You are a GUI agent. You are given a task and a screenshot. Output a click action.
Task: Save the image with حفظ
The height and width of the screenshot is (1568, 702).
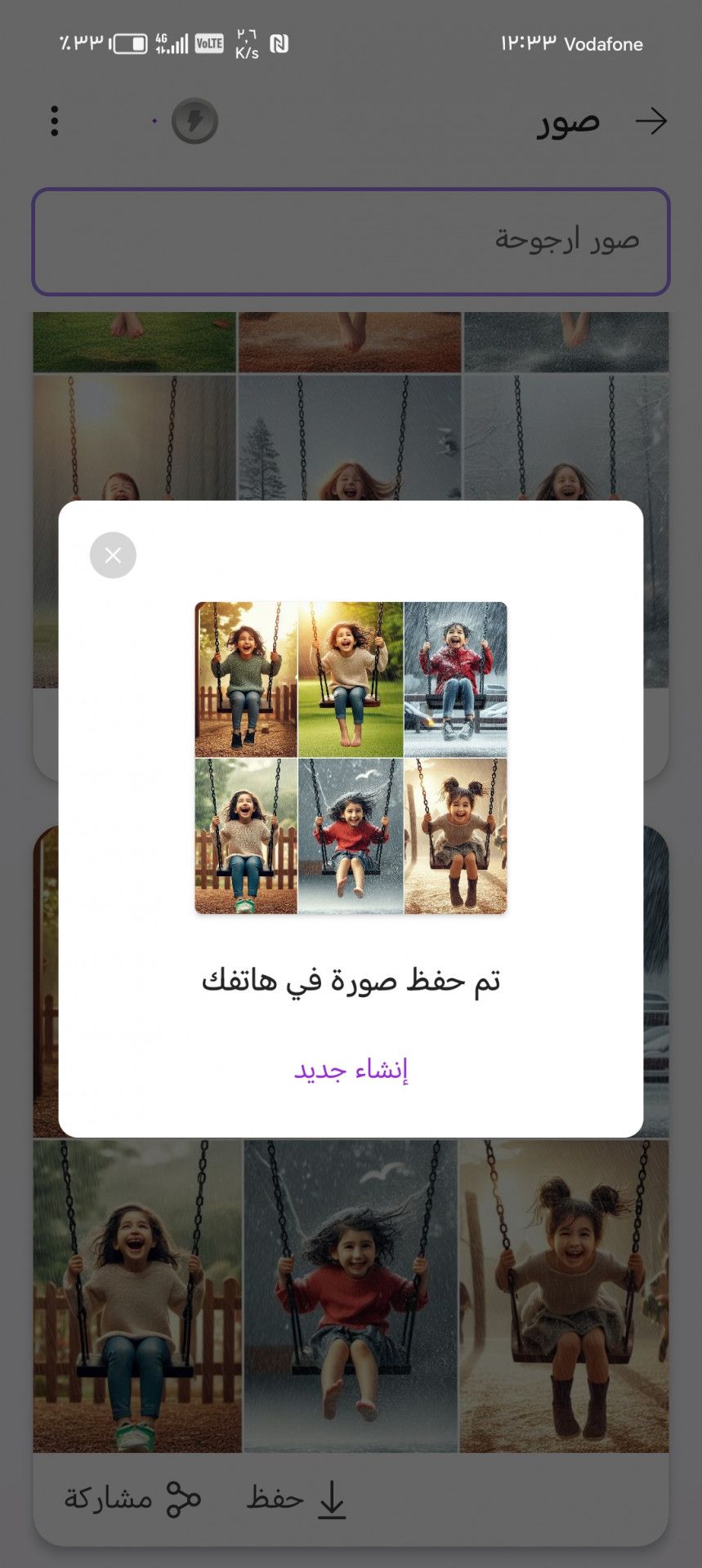click(297, 1499)
